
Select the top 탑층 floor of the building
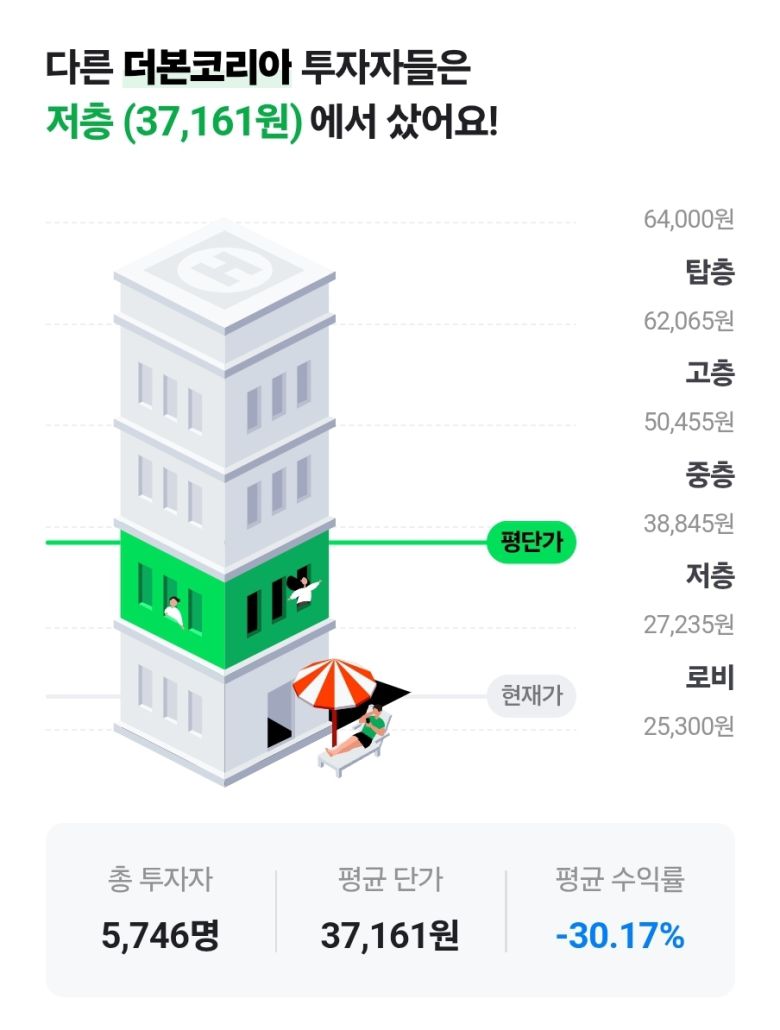tap(220, 300)
